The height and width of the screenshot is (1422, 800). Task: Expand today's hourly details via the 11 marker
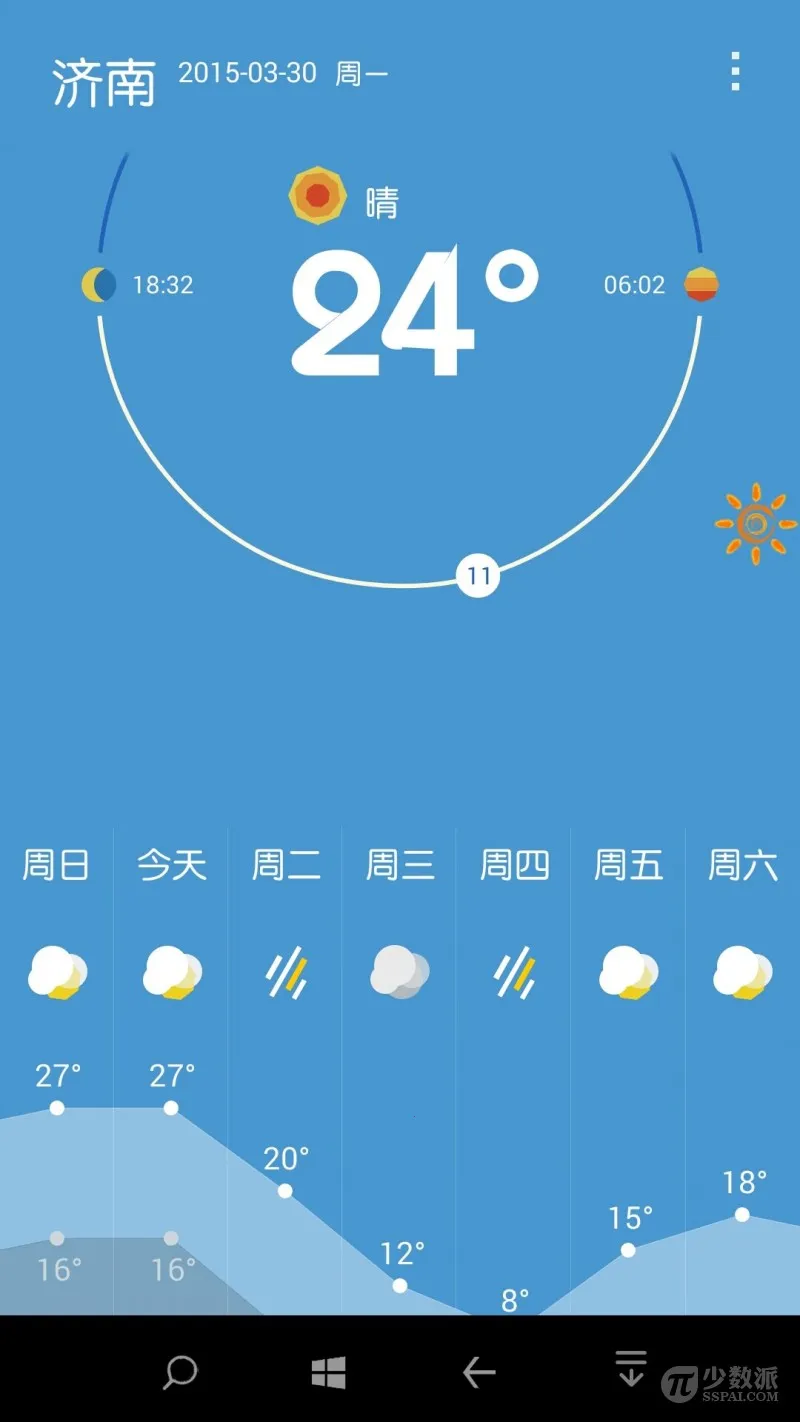[478, 574]
